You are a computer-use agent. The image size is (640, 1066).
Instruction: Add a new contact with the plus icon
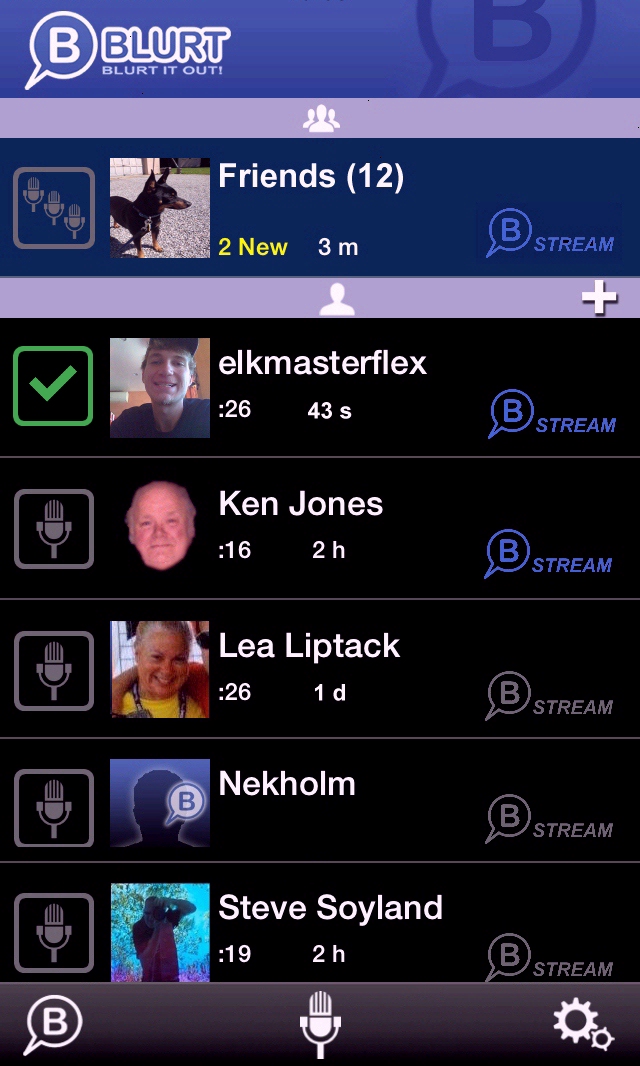coord(599,298)
